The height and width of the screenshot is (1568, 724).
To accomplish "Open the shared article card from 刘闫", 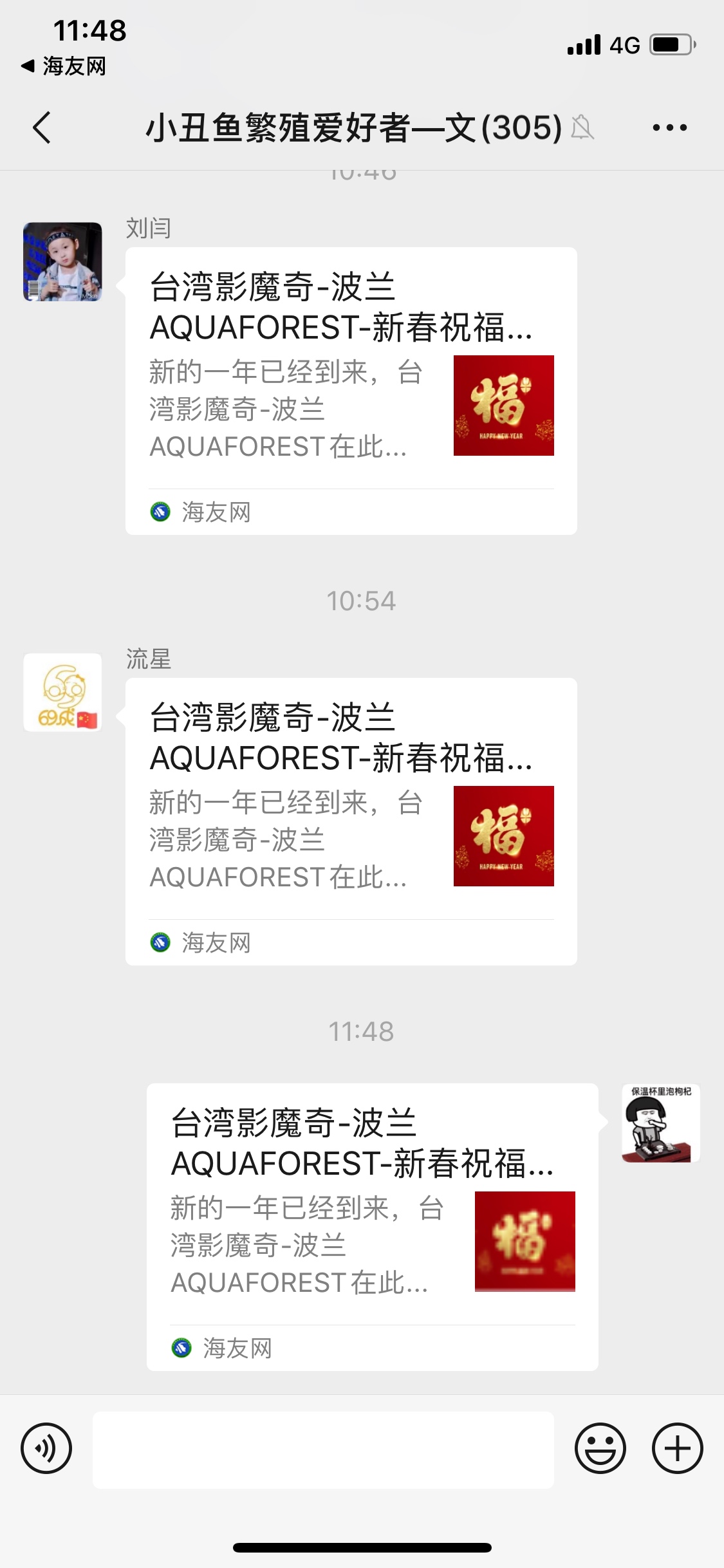I will (351, 391).
